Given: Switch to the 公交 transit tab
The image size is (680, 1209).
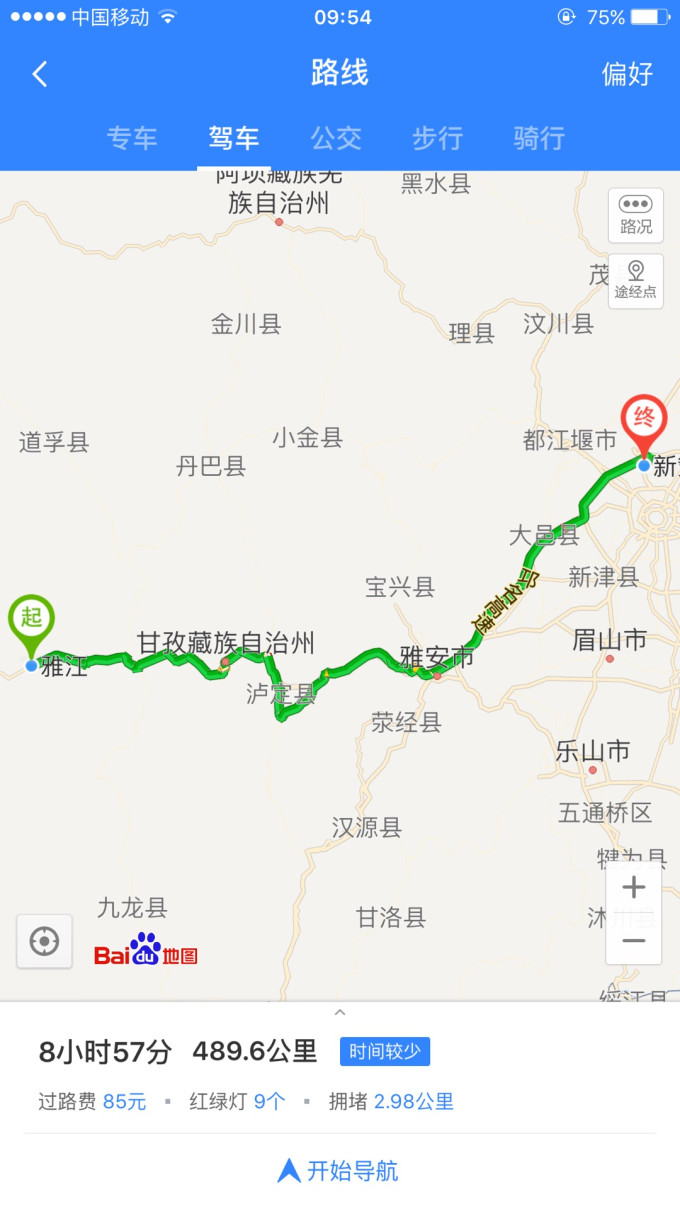Looking at the screenshot, I should point(336,138).
